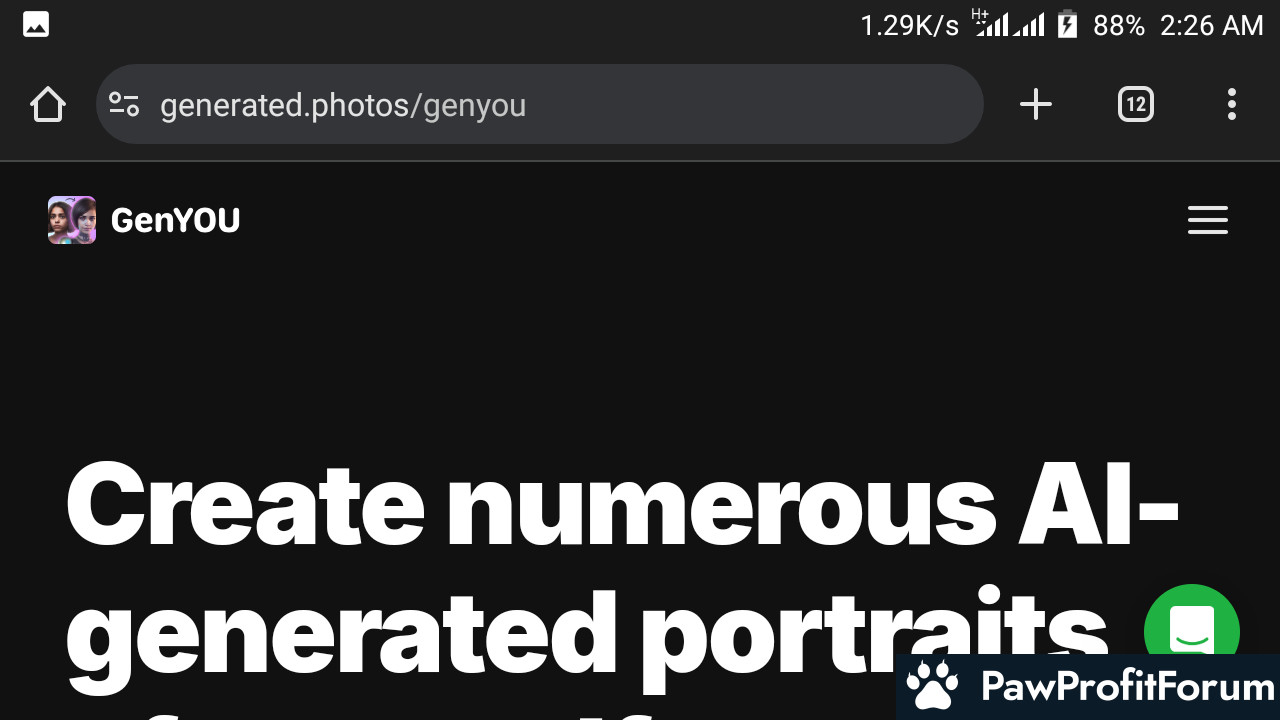View site info icon in the address bar
Screen dimensions: 1280x720
pos(124,104)
